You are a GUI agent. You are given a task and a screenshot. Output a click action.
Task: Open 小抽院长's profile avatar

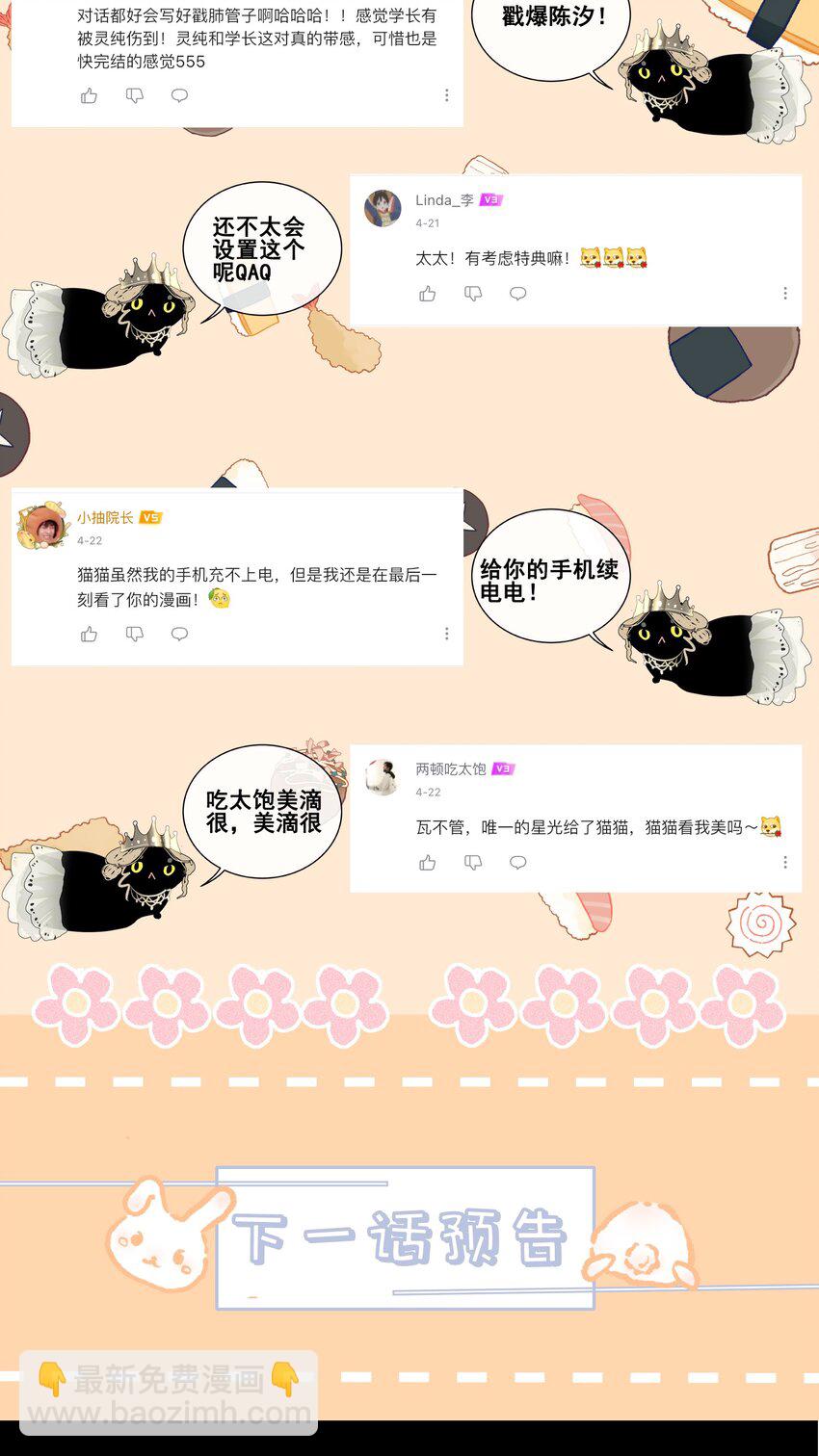42,526
